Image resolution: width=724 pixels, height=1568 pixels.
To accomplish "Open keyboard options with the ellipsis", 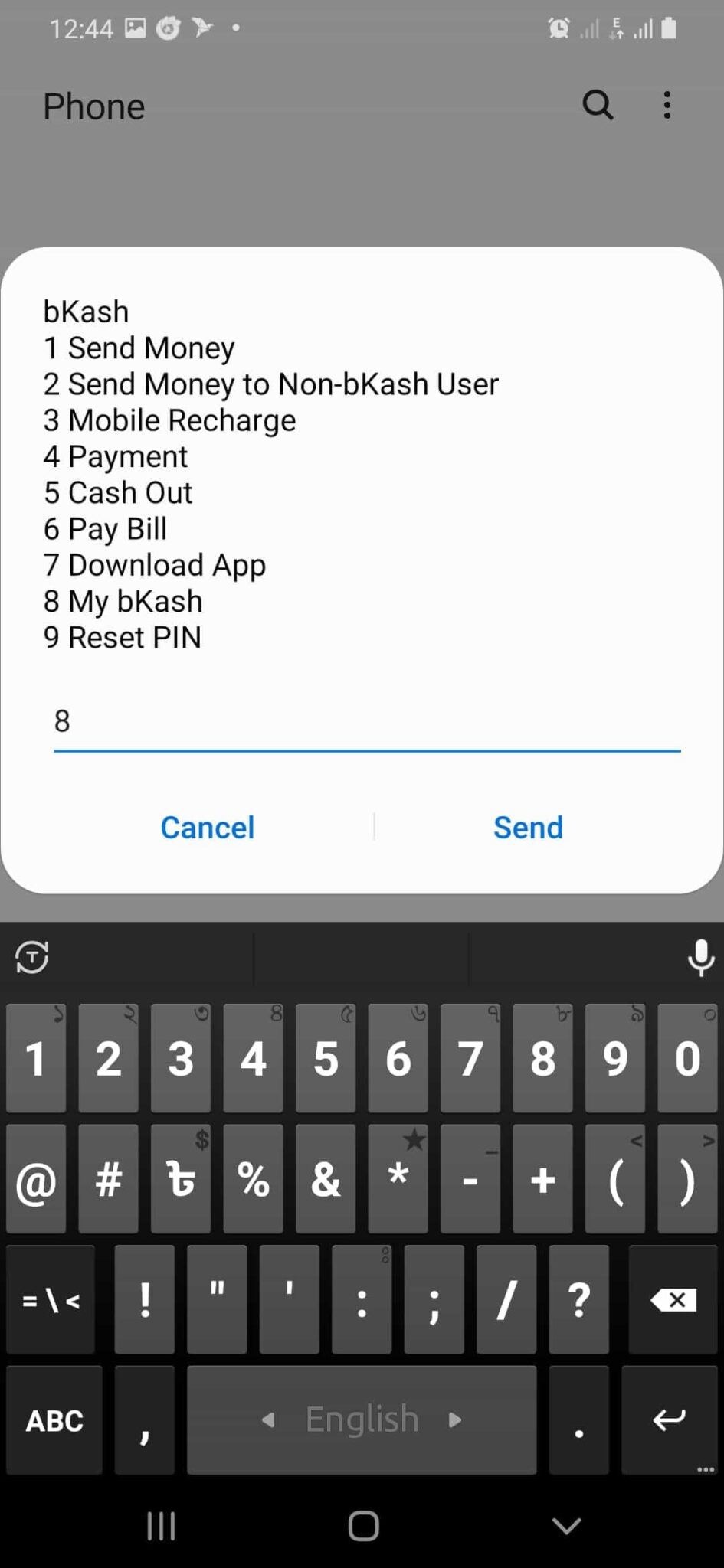I will 705,1468.
